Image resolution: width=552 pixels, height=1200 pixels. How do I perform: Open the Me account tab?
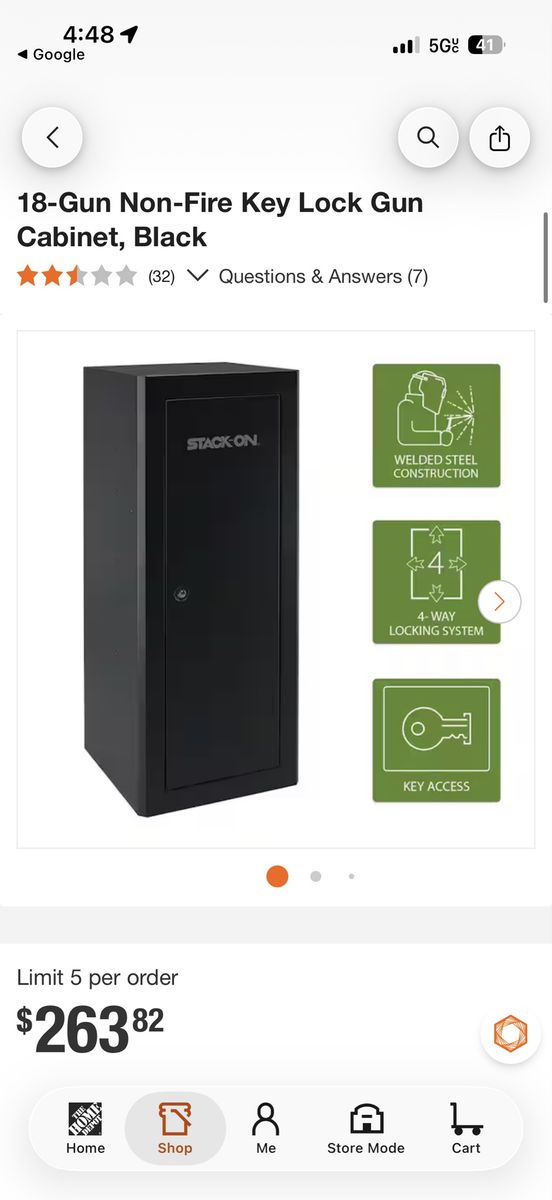coord(266,1128)
